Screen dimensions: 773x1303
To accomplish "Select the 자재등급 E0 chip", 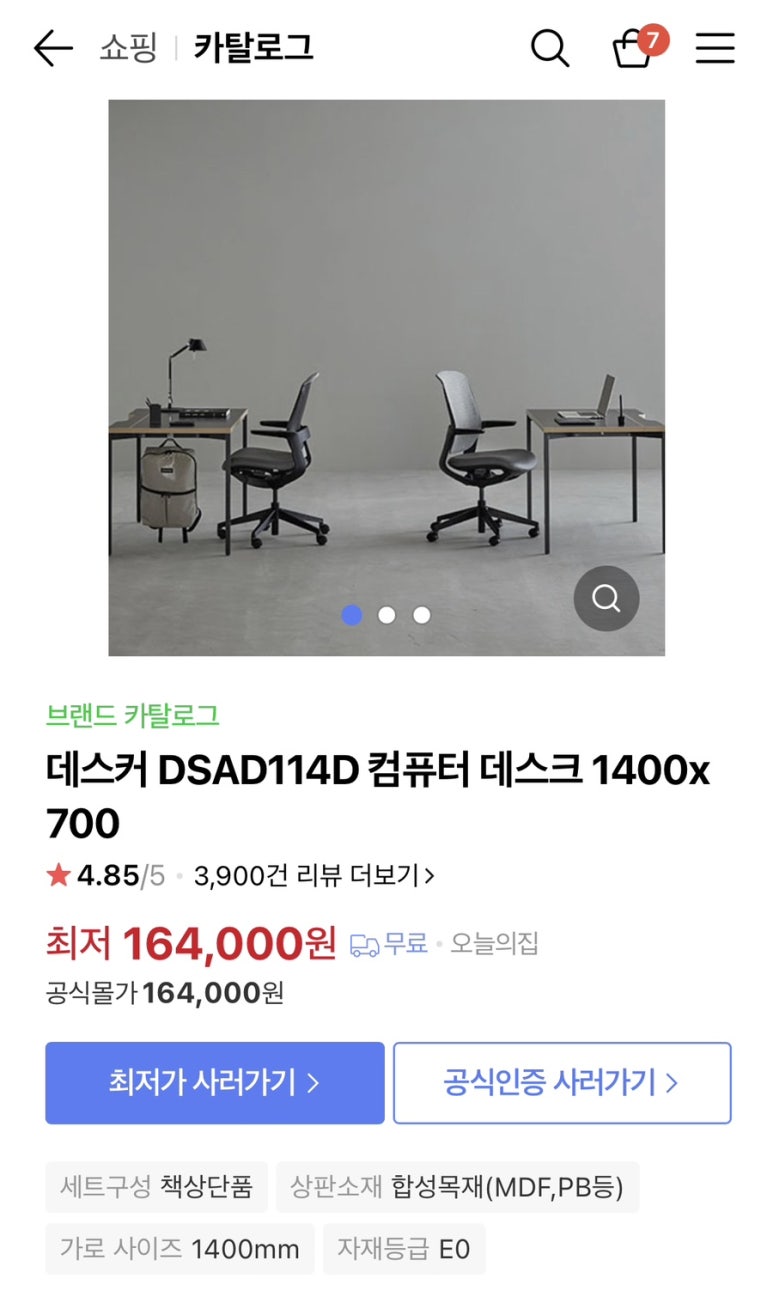I will (404, 1249).
